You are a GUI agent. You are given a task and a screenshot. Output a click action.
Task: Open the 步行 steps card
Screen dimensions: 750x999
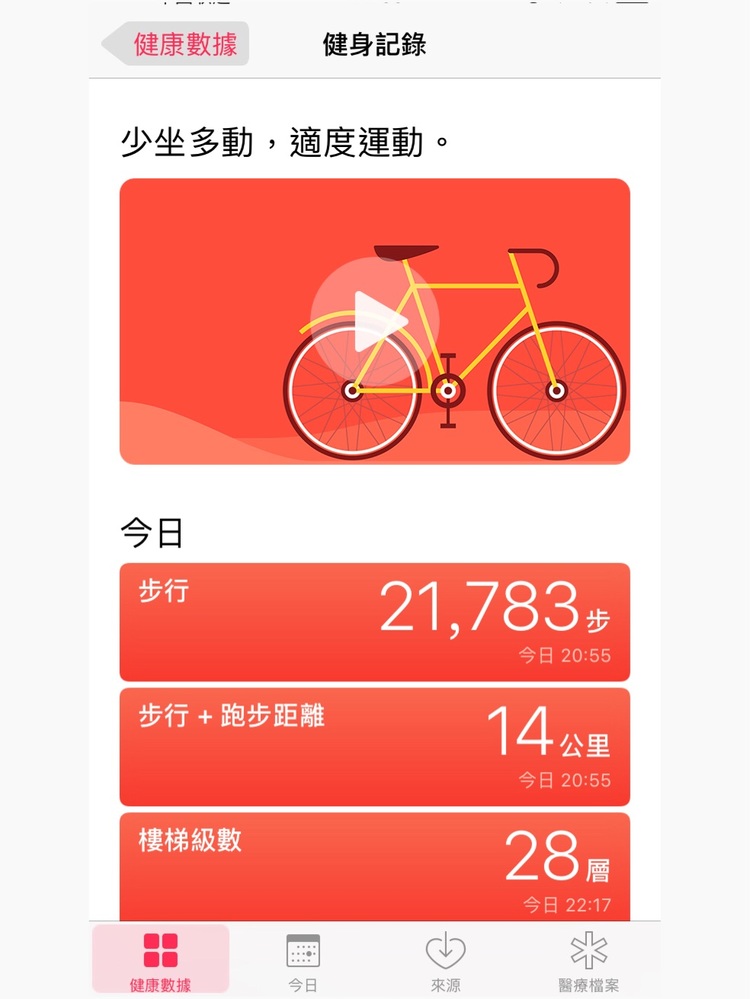coord(374,621)
